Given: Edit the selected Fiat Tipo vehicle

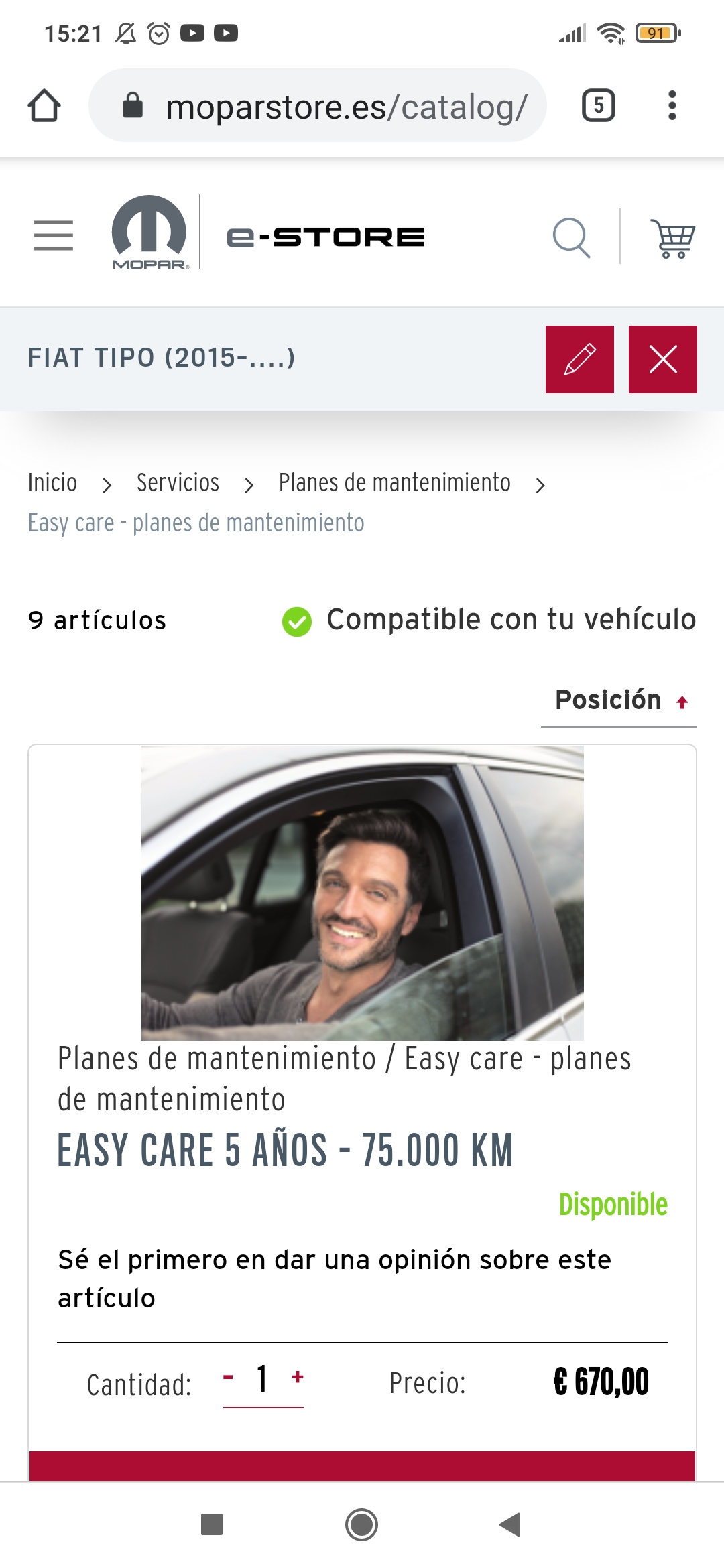Looking at the screenshot, I should [x=579, y=359].
